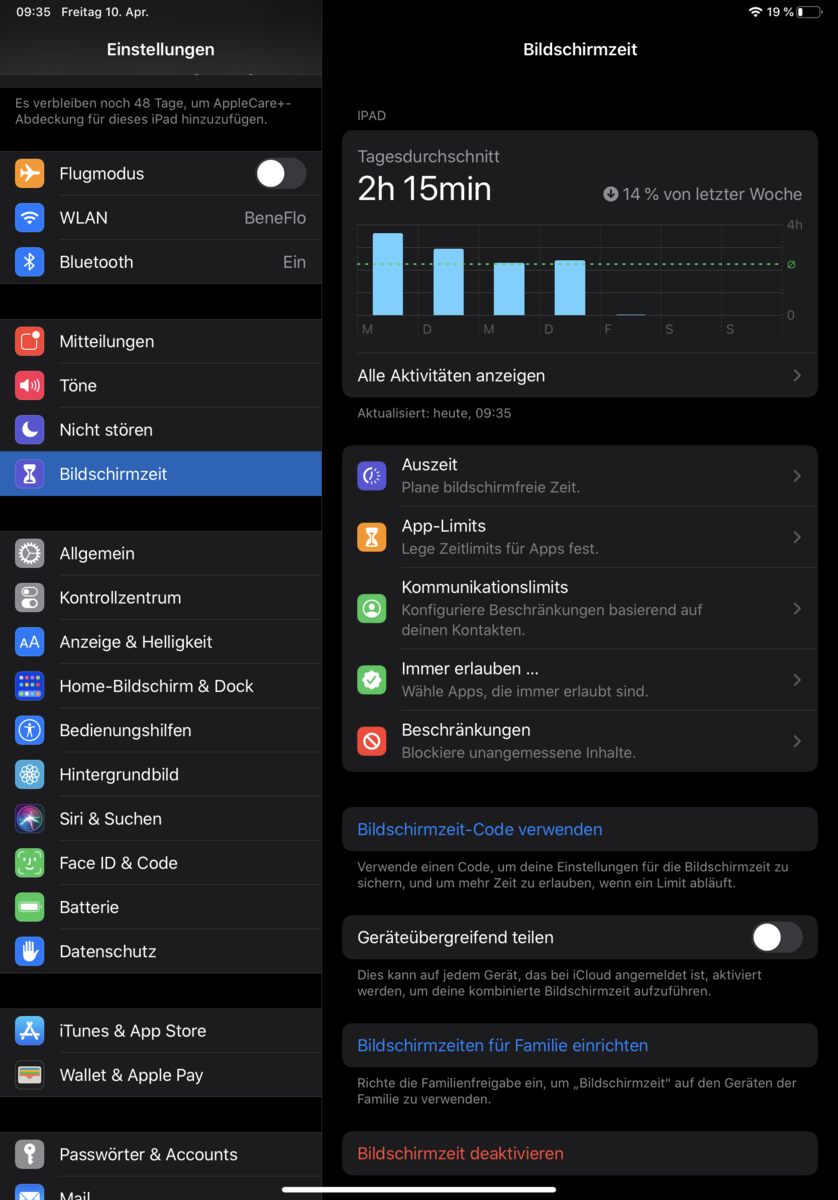Open Siri & Suchen settings
838x1200 pixels.
(160, 819)
